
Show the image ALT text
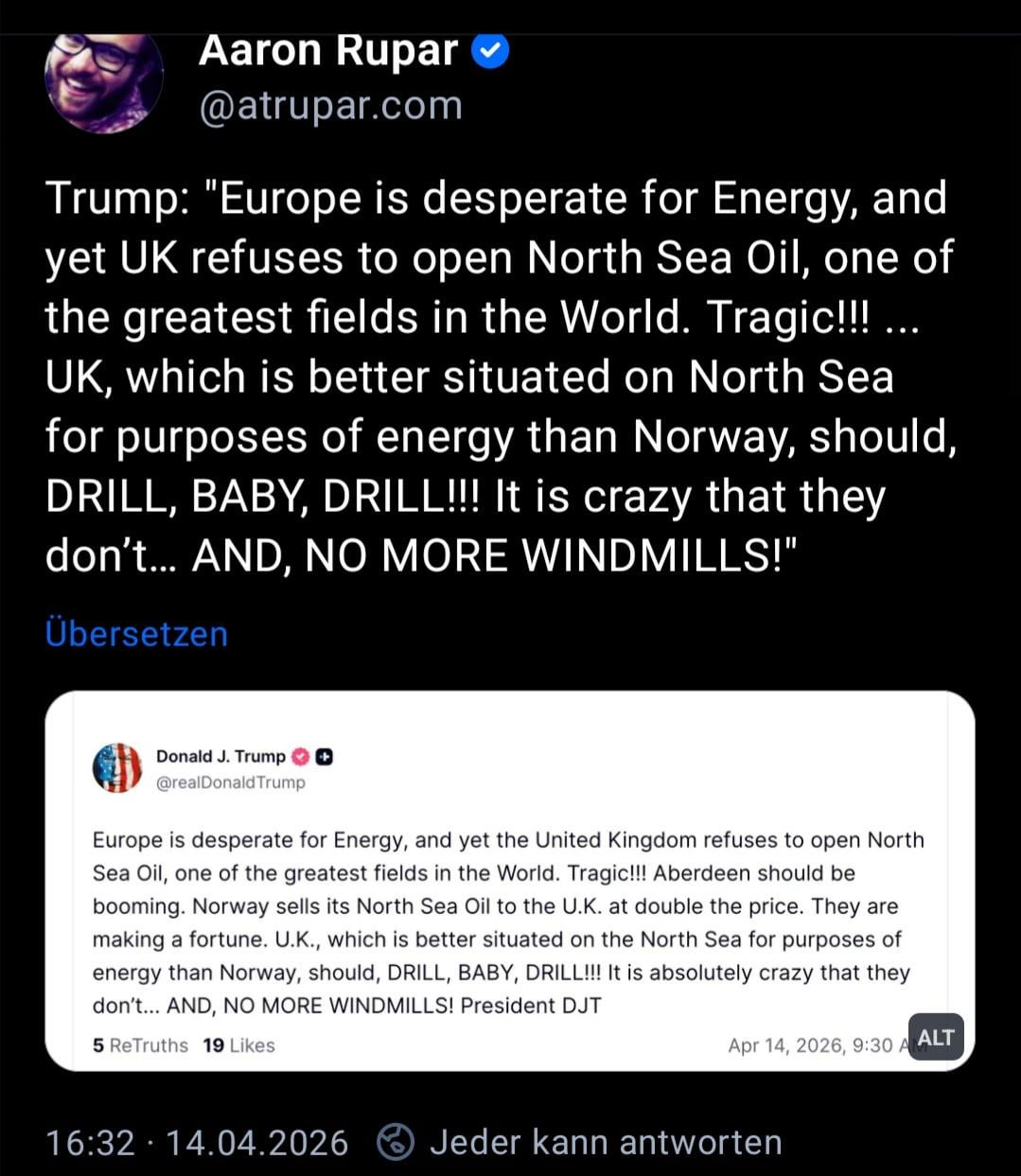point(935,1038)
